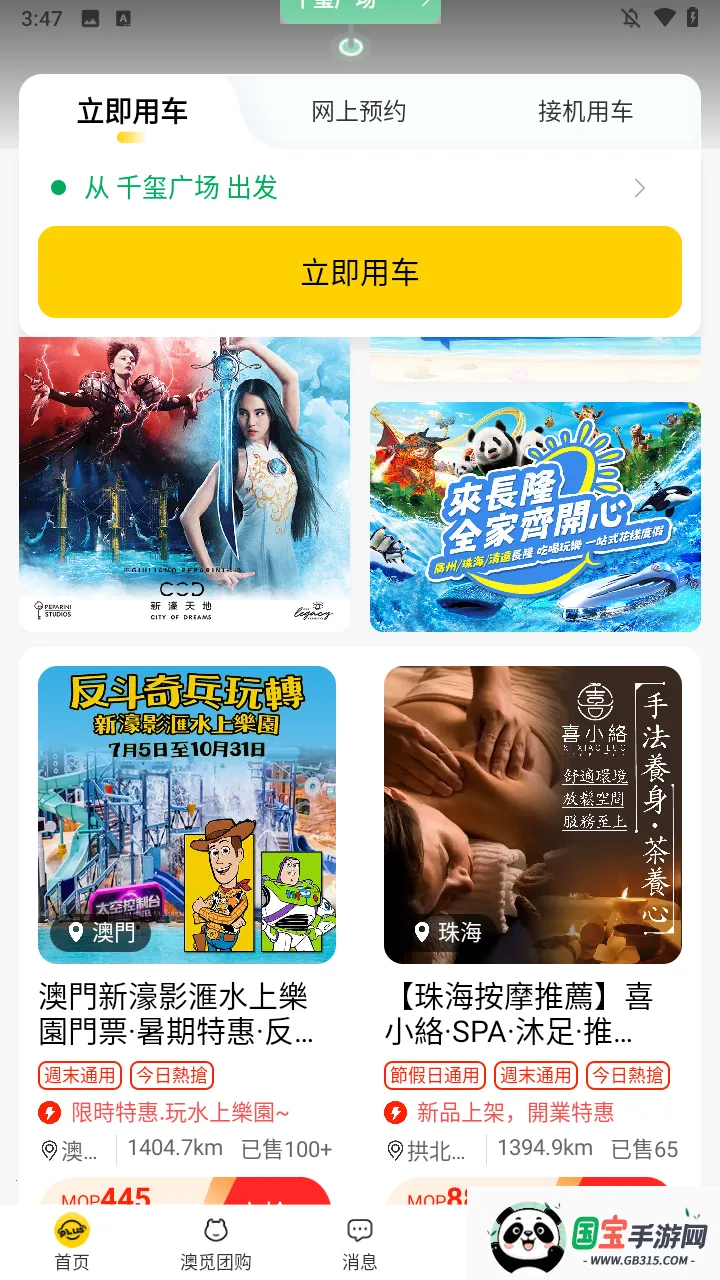Open 澳觅团购 via the cat icon
Image resolution: width=720 pixels, height=1280 pixels.
213,1229
